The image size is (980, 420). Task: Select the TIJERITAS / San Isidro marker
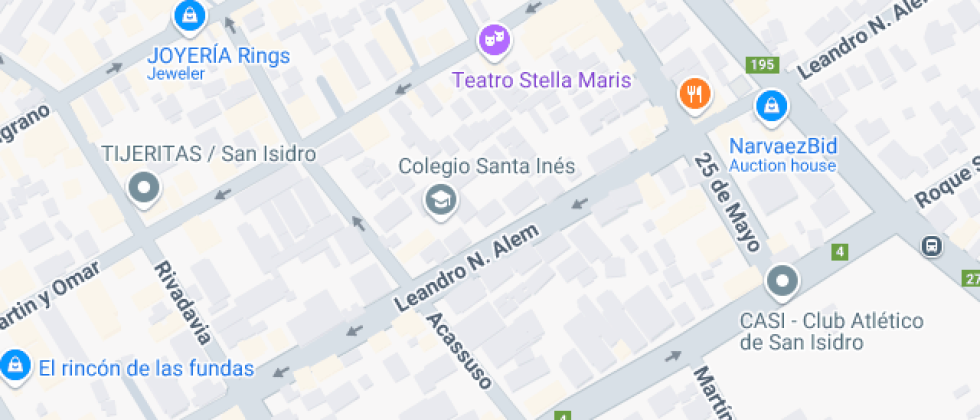click(145, 187)
